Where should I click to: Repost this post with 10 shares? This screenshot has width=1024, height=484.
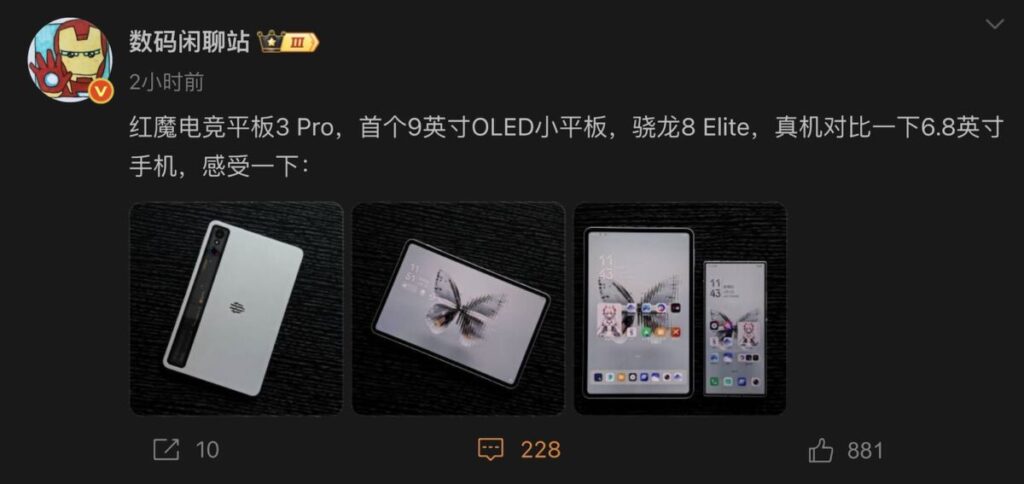[x=185, y=450]
